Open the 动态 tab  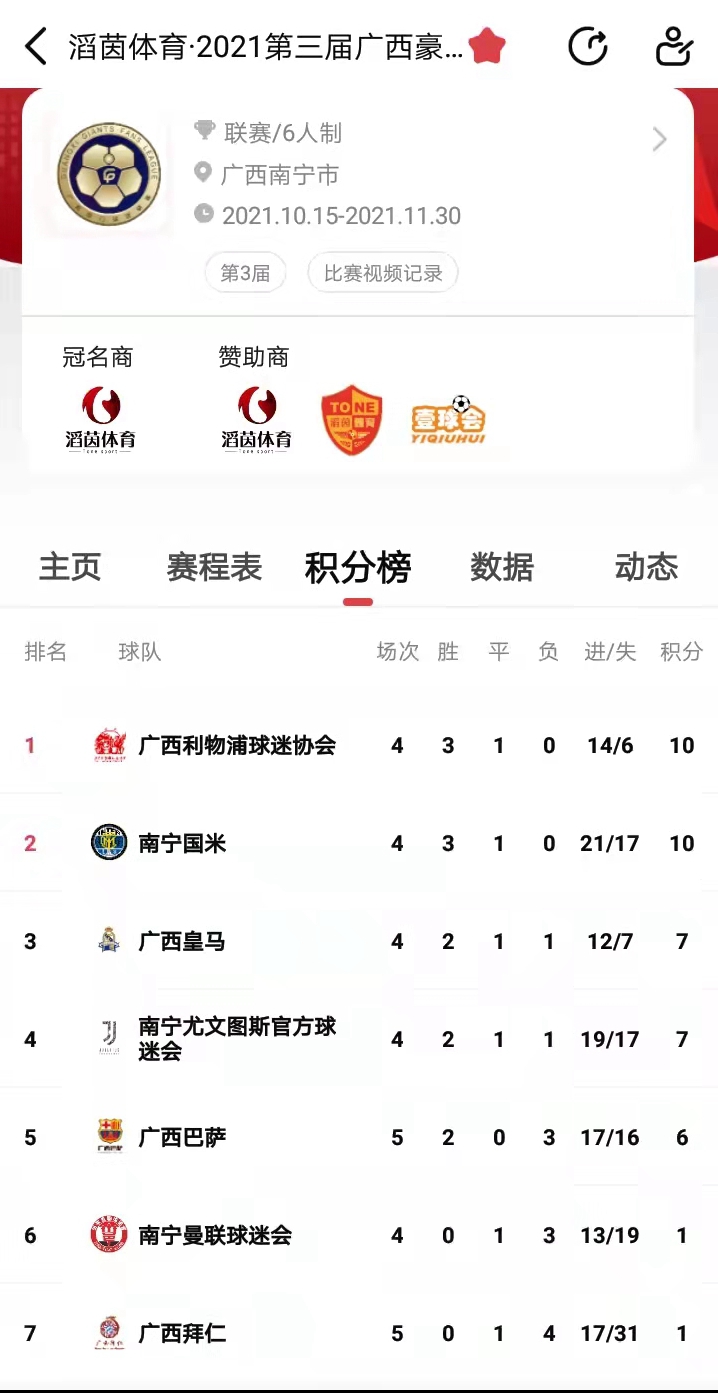(x=646, y=567)
